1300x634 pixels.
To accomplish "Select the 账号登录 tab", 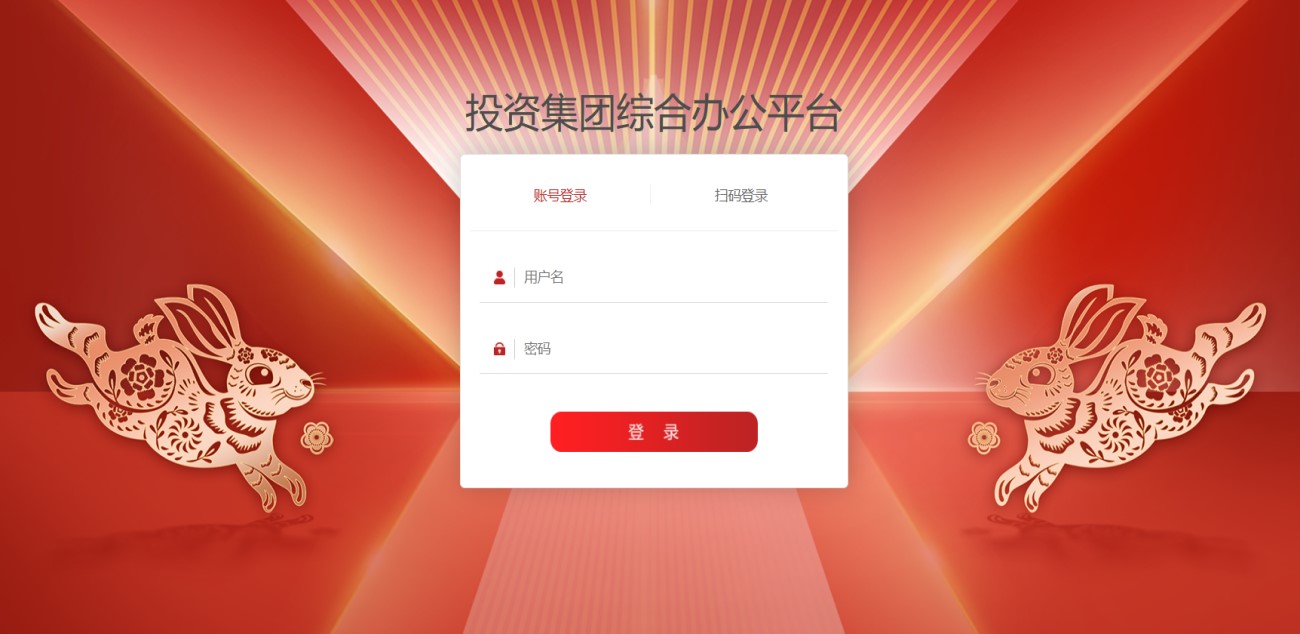I will [x=560, y=196].
